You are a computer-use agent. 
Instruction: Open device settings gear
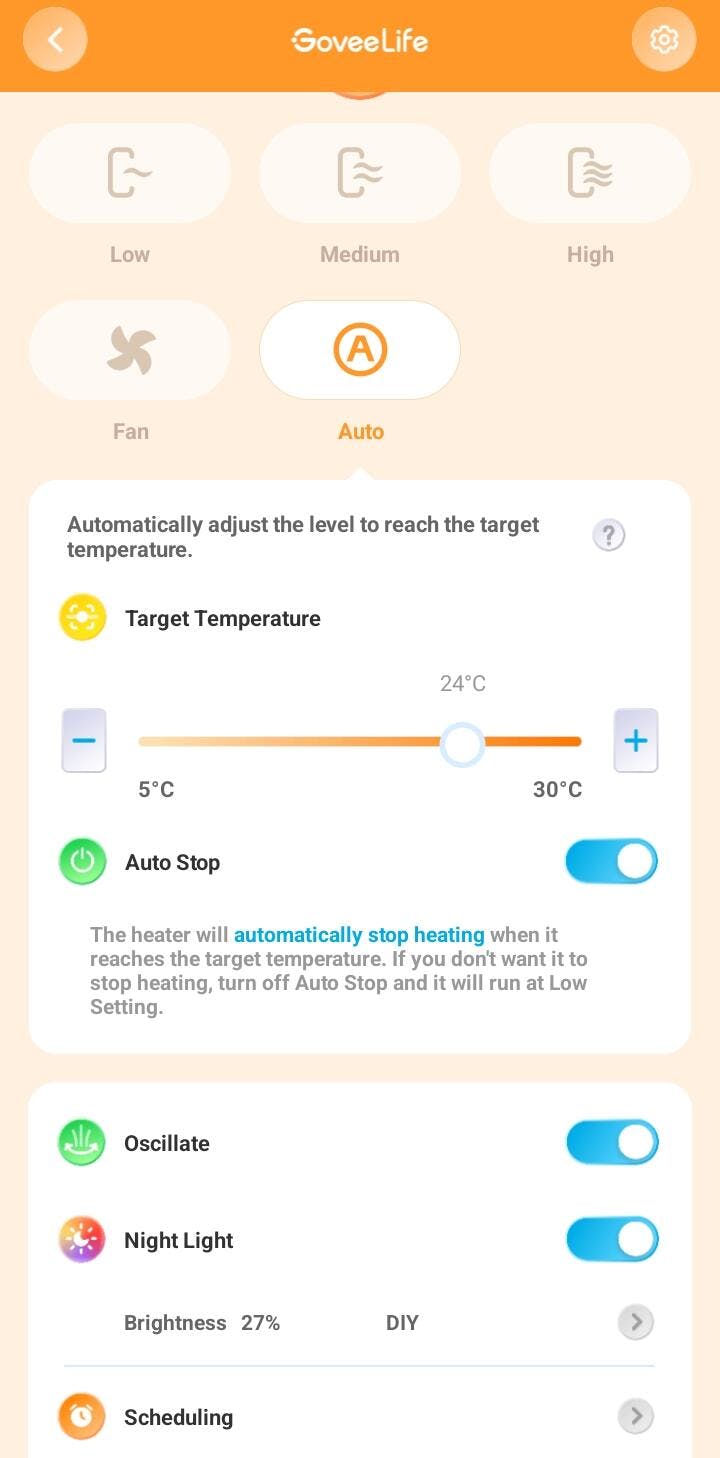(663, 40)
